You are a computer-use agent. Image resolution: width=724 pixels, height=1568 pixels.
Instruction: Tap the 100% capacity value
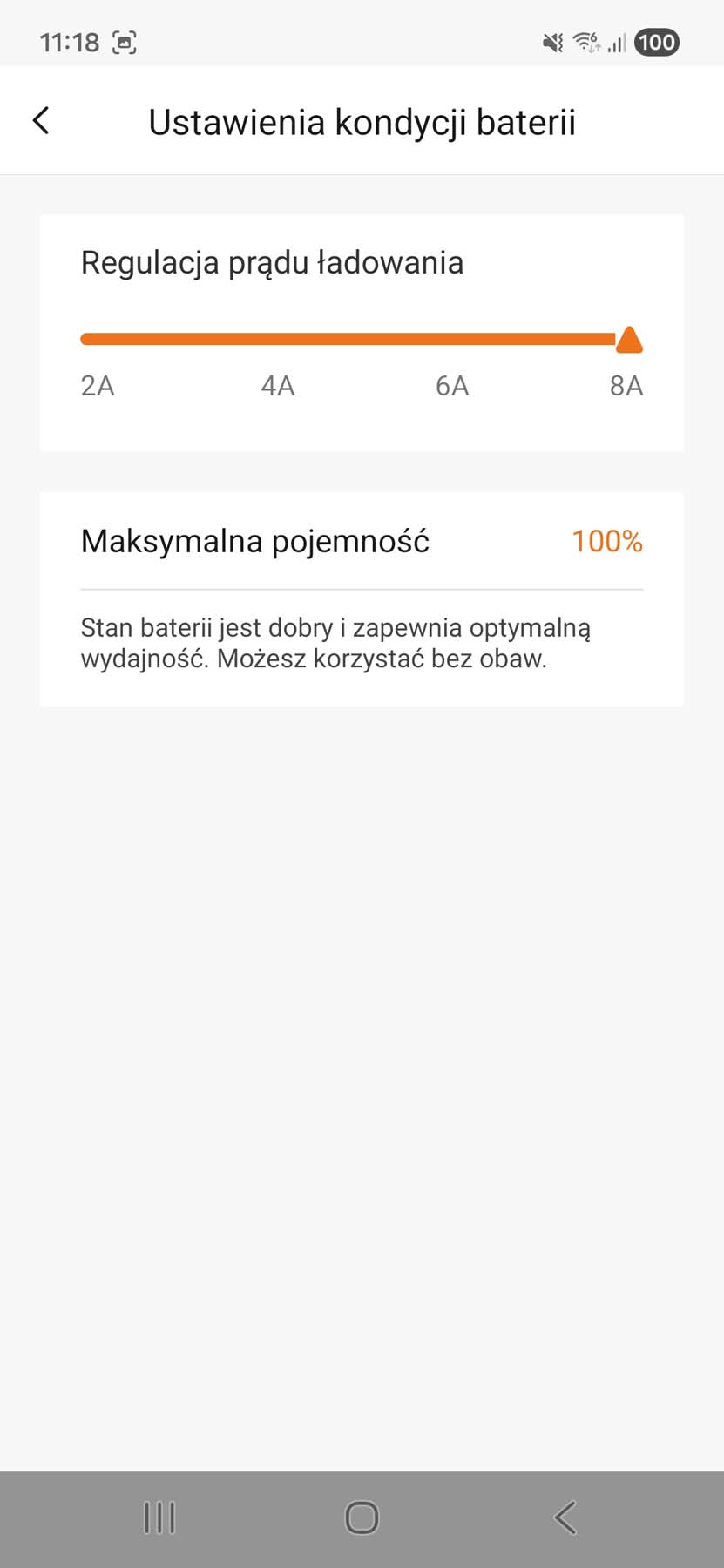tap(607, 541)
